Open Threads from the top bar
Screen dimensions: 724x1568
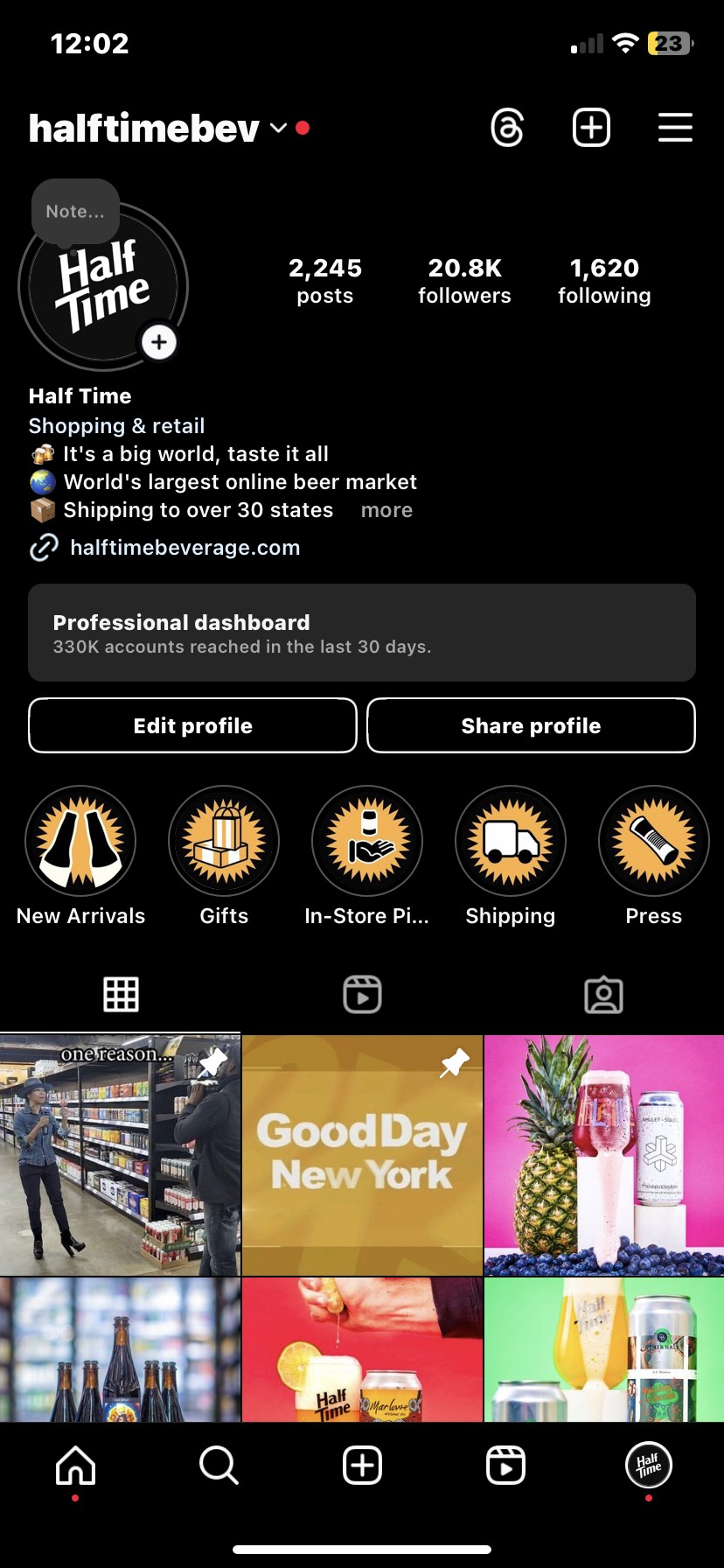click(x=507, y=128)
